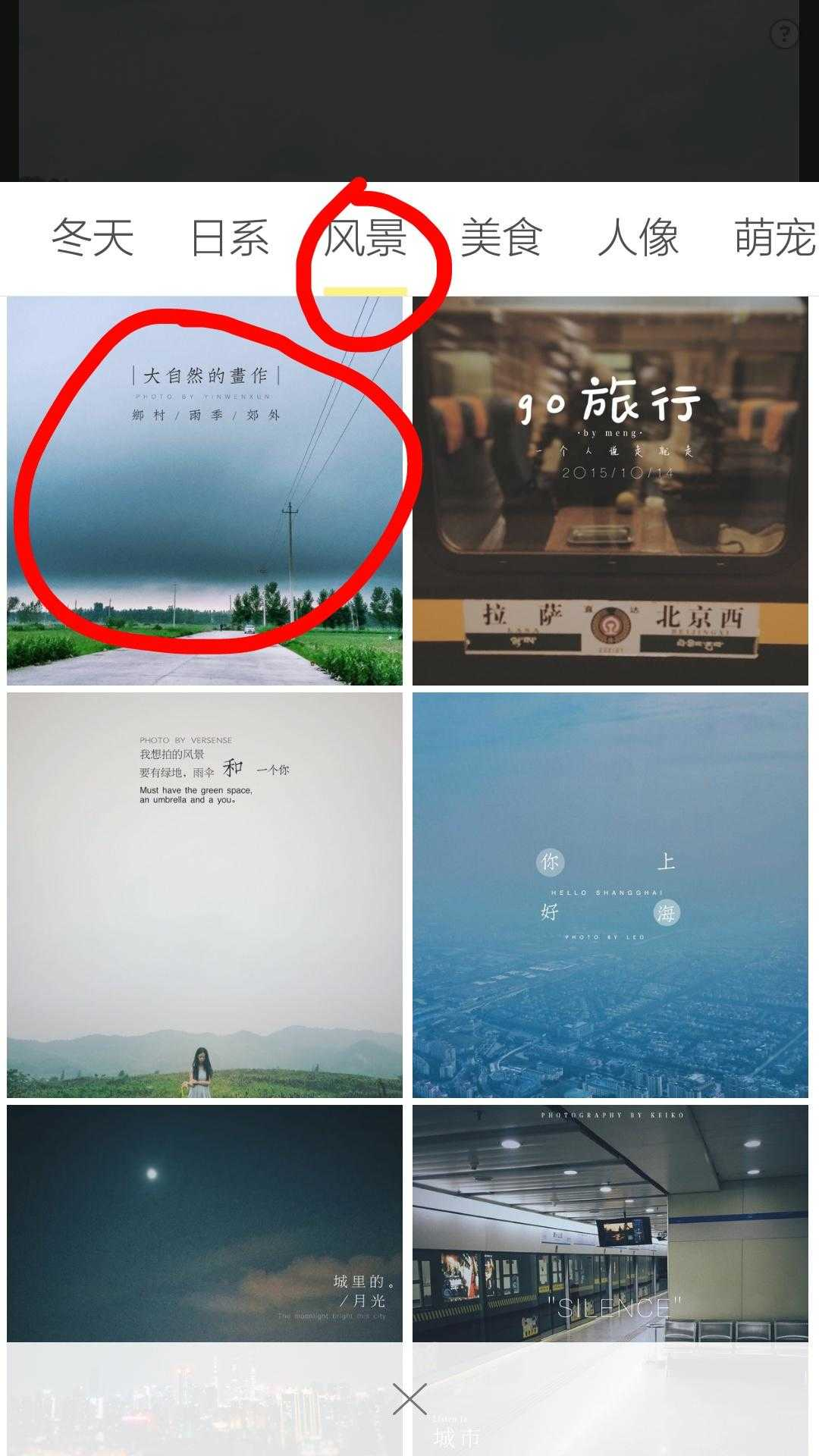
Task: Select the 城里的月光 template
Action: pyautogui.click(x=205, y=1222)
